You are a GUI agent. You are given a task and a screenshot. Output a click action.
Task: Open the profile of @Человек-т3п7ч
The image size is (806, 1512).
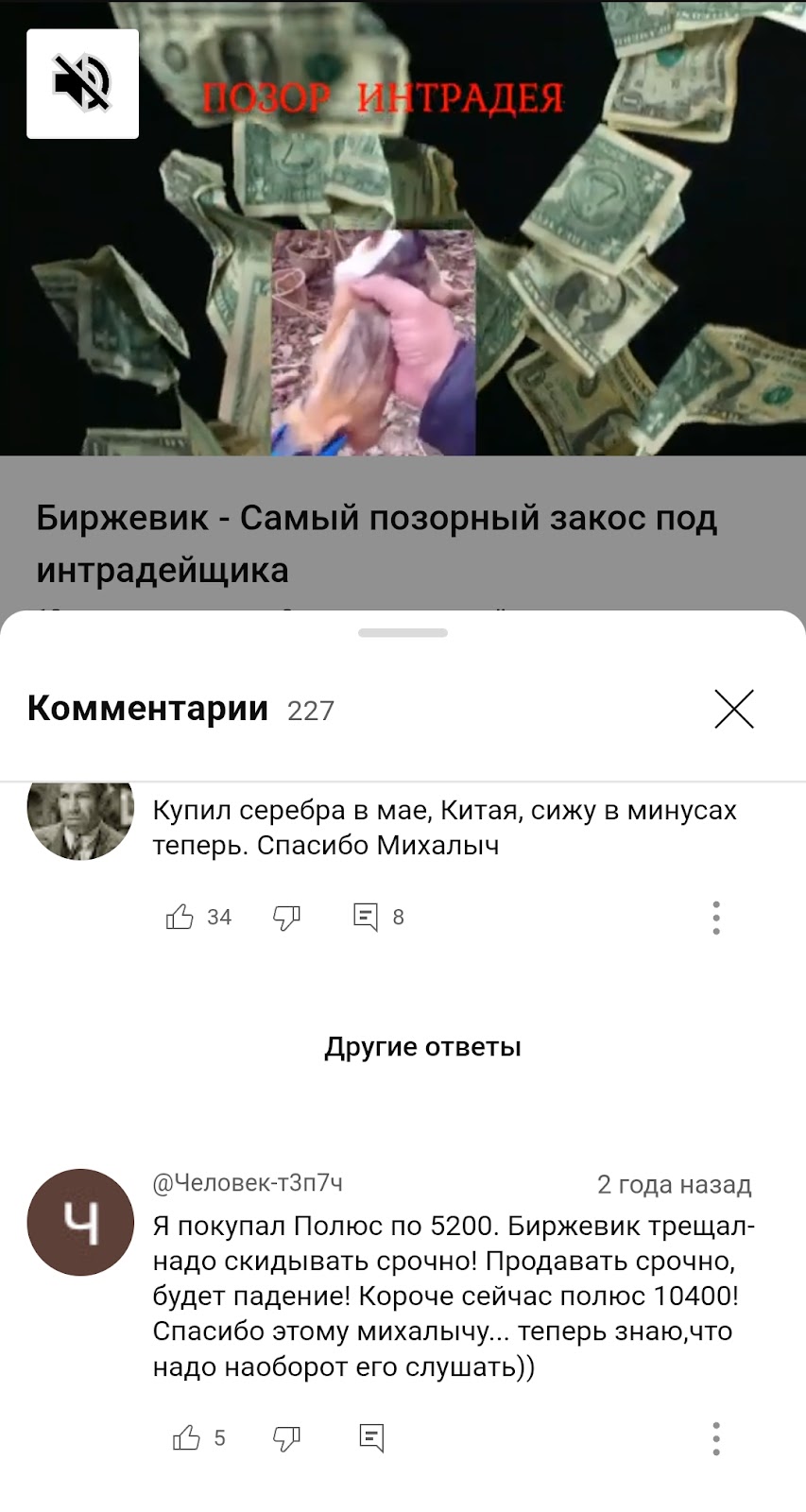coord(80,1222)
